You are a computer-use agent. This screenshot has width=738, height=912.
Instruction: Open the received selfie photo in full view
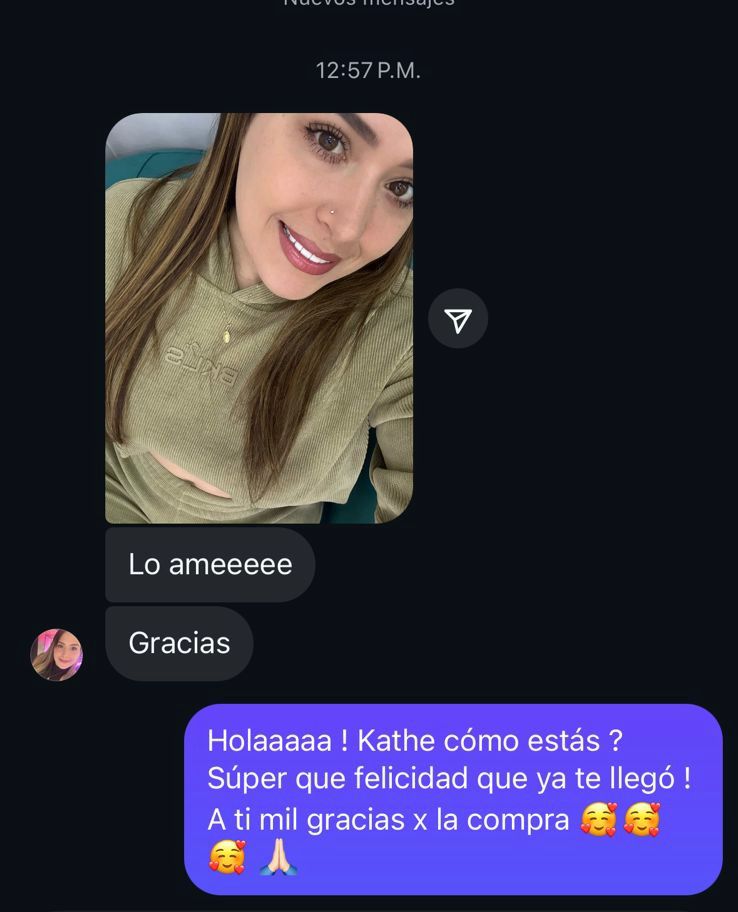pos(259,318)
